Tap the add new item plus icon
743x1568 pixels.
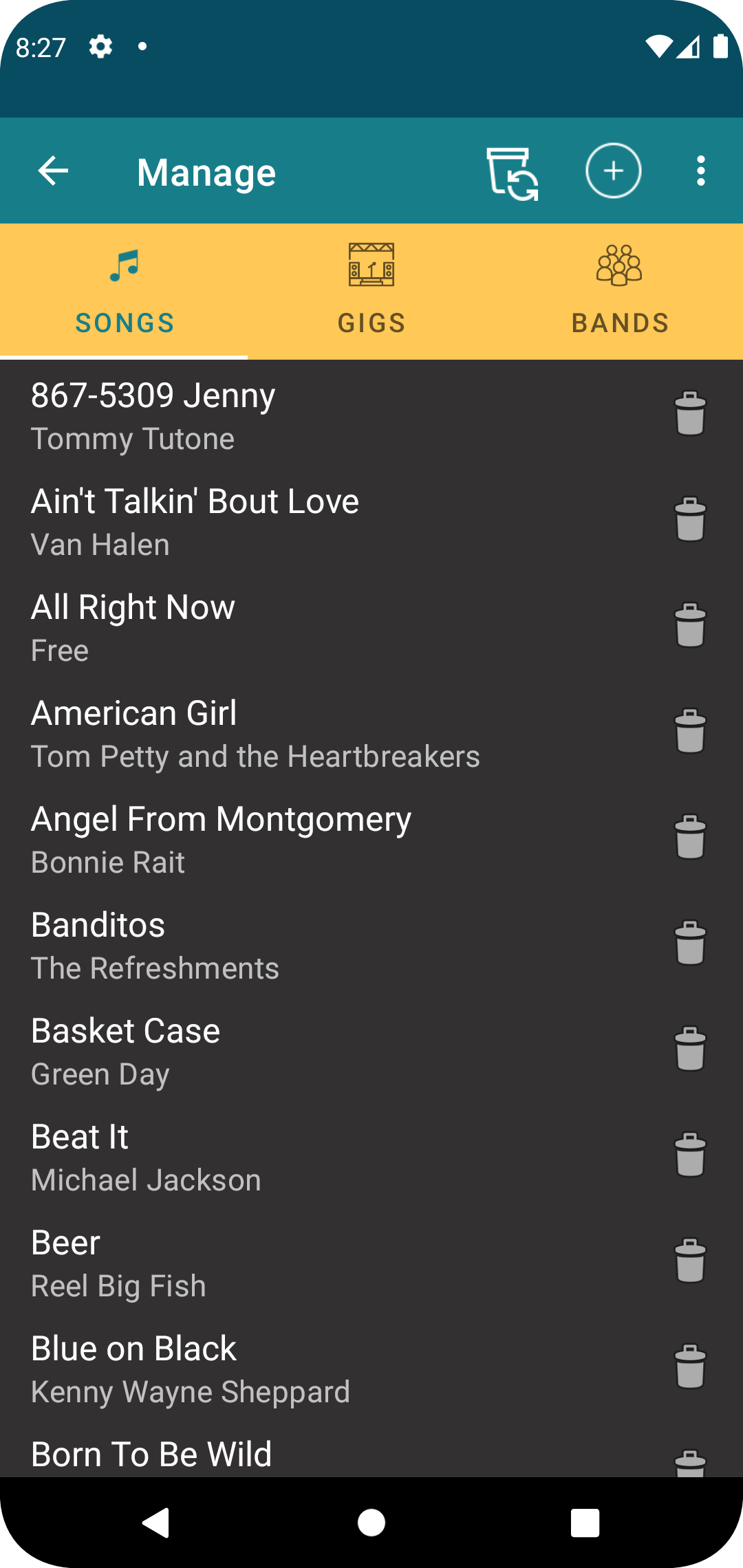click(x=613, y=172)
